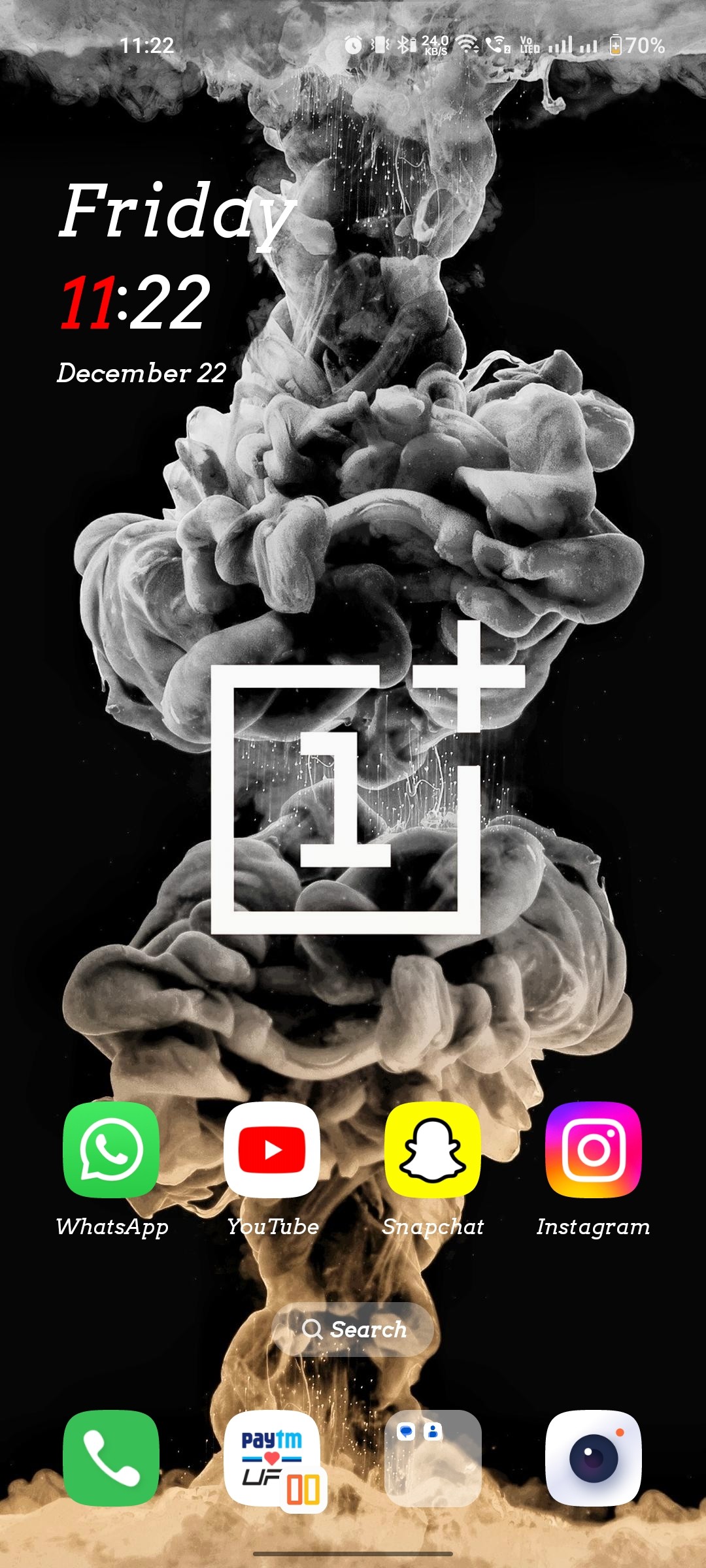This screenshot has height=1568, width=706.
Task: Open the Friday clock and date widget
Action: pos(176,282)
